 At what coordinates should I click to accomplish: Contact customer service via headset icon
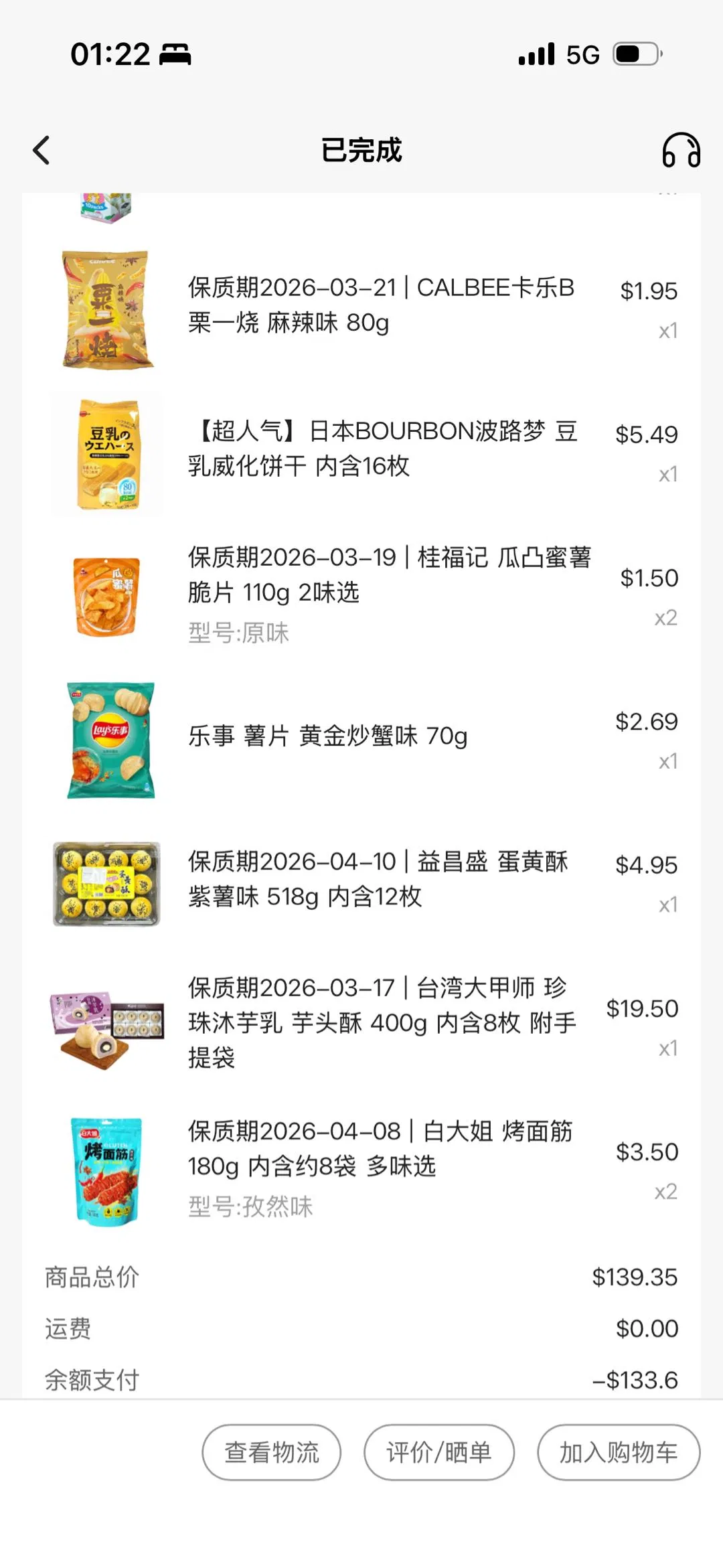coord(681,150)
